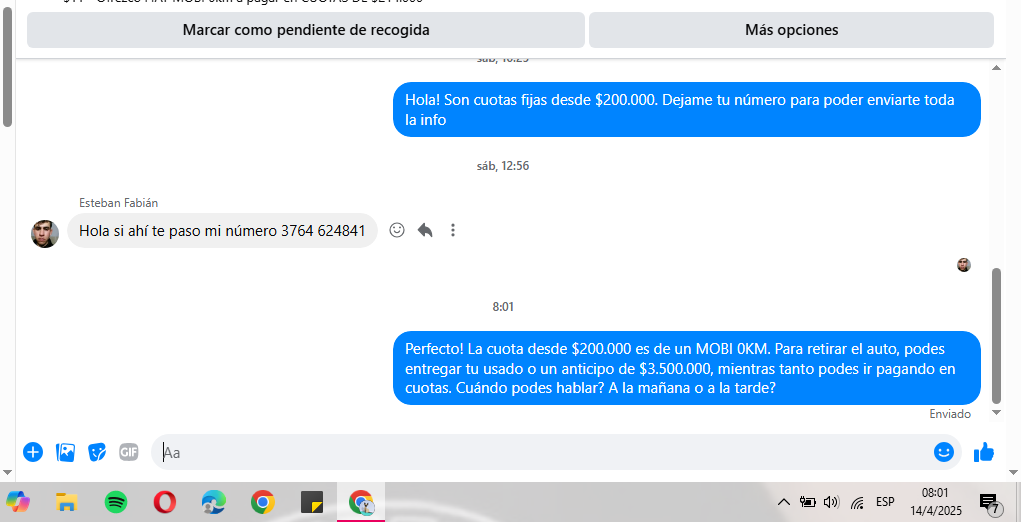Open the GIF picker
The height and width of the screenshot is (522, 1021).
click(129, 452)
